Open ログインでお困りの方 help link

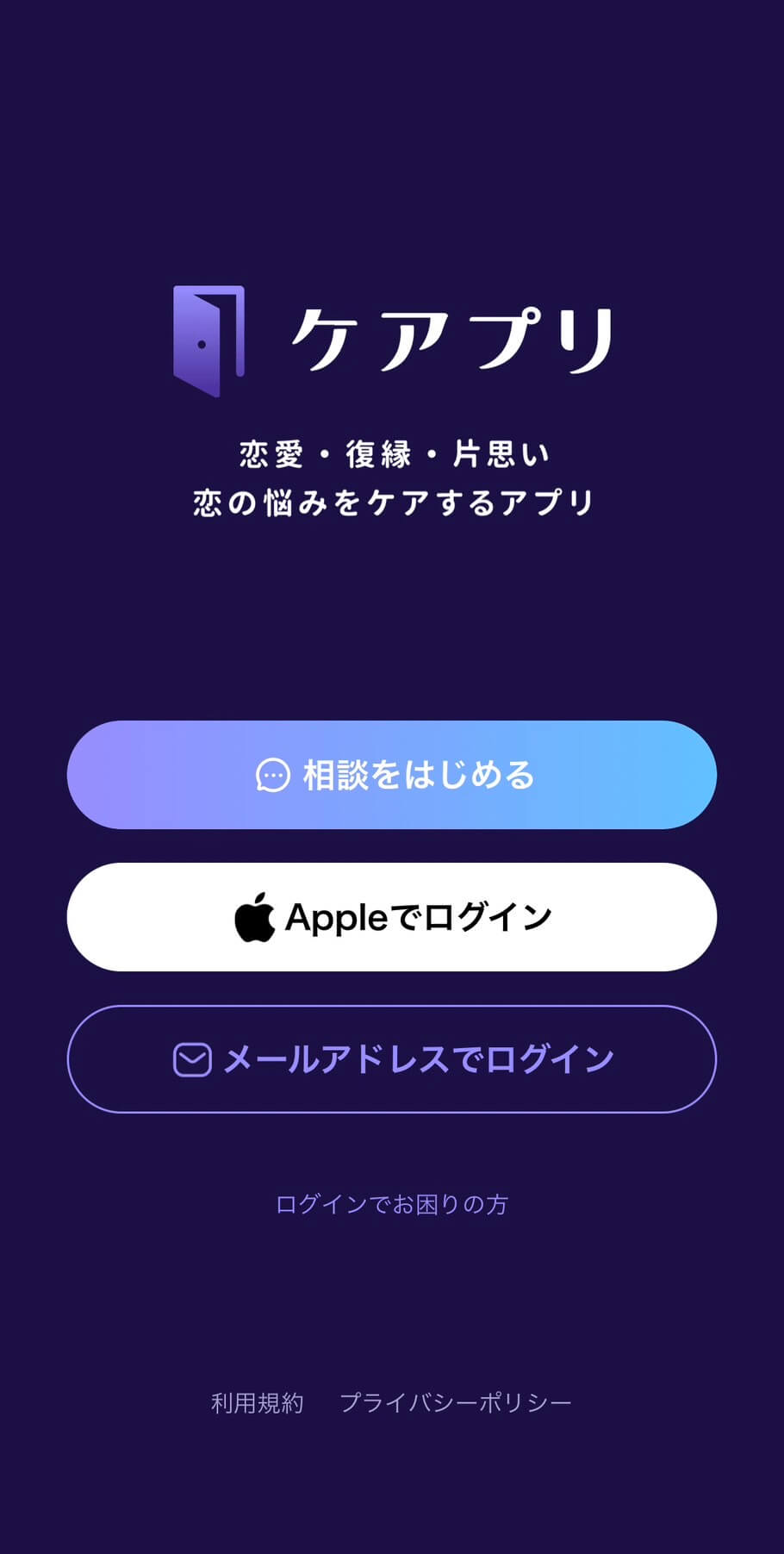click(x=391, y=1204)
